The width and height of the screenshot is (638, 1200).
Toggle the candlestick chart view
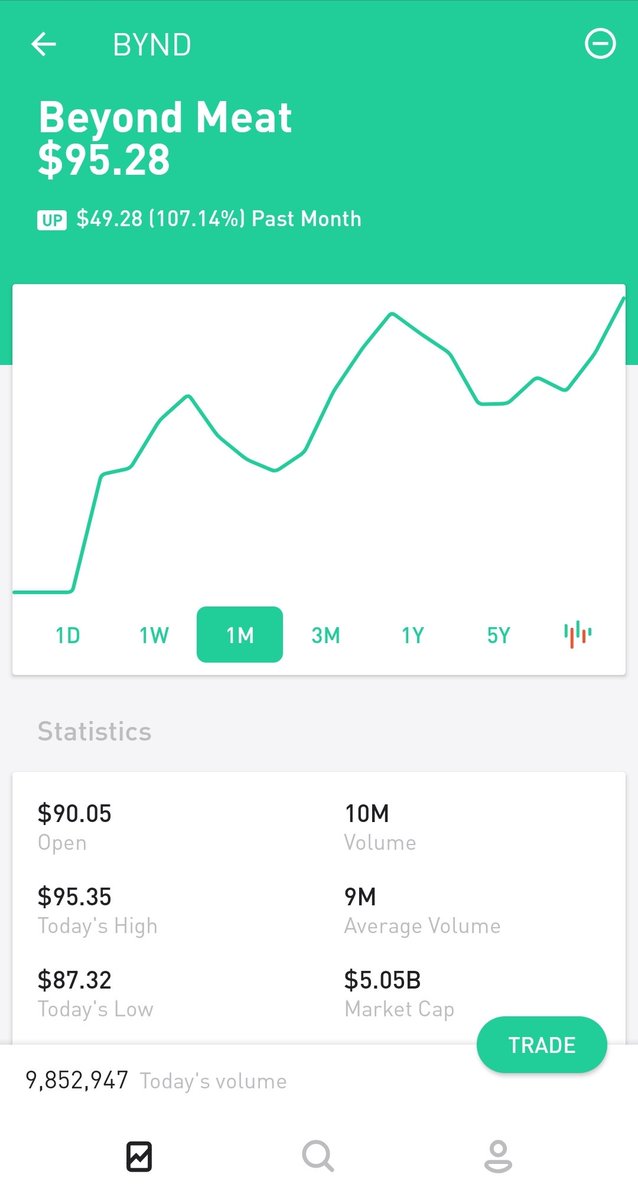coord(577,634)
